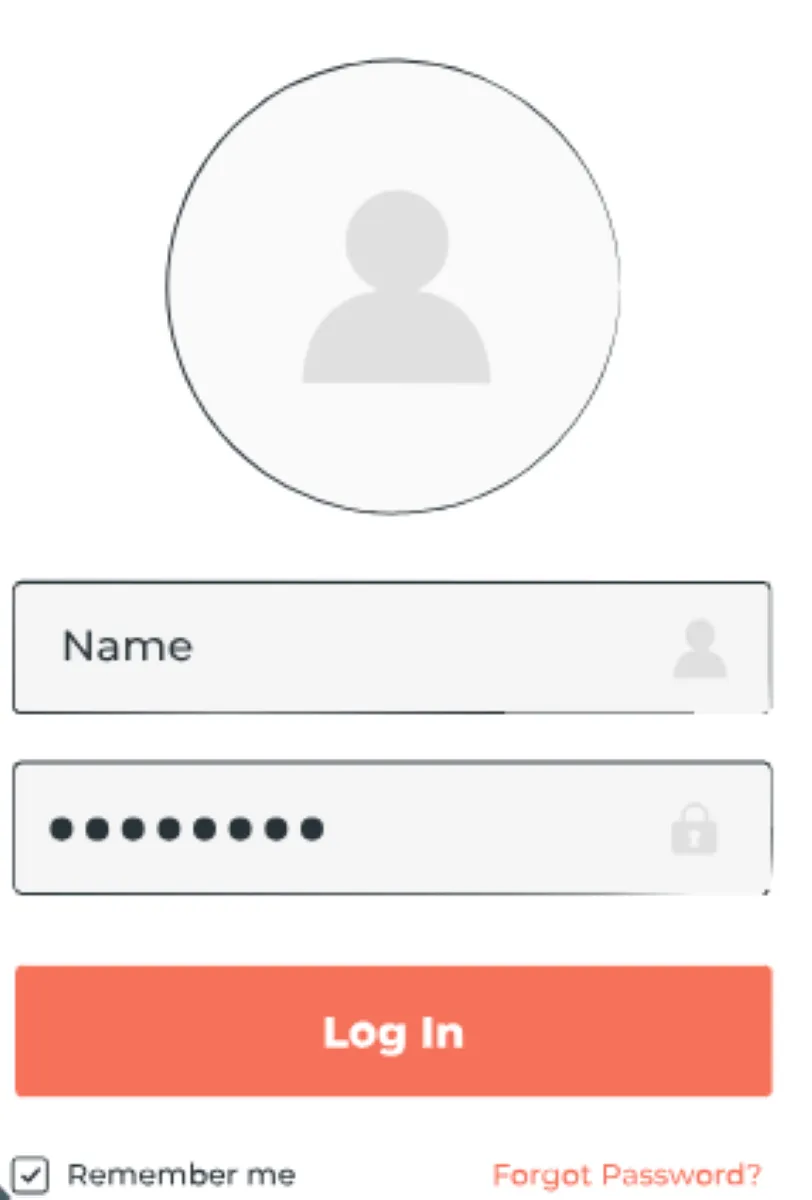Open the Forgot Password link

pos(627,1174)
